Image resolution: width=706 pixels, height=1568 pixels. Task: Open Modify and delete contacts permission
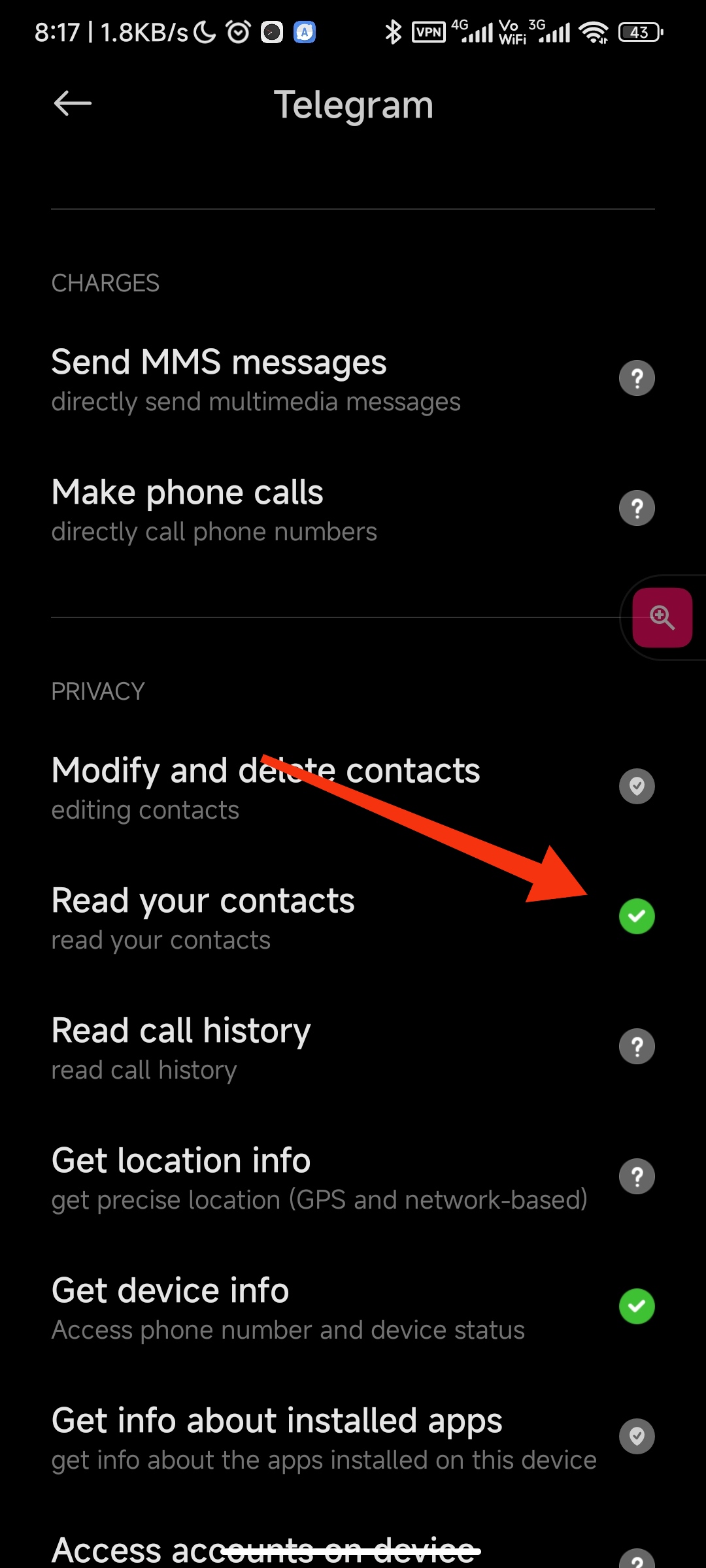click(353, 787)
